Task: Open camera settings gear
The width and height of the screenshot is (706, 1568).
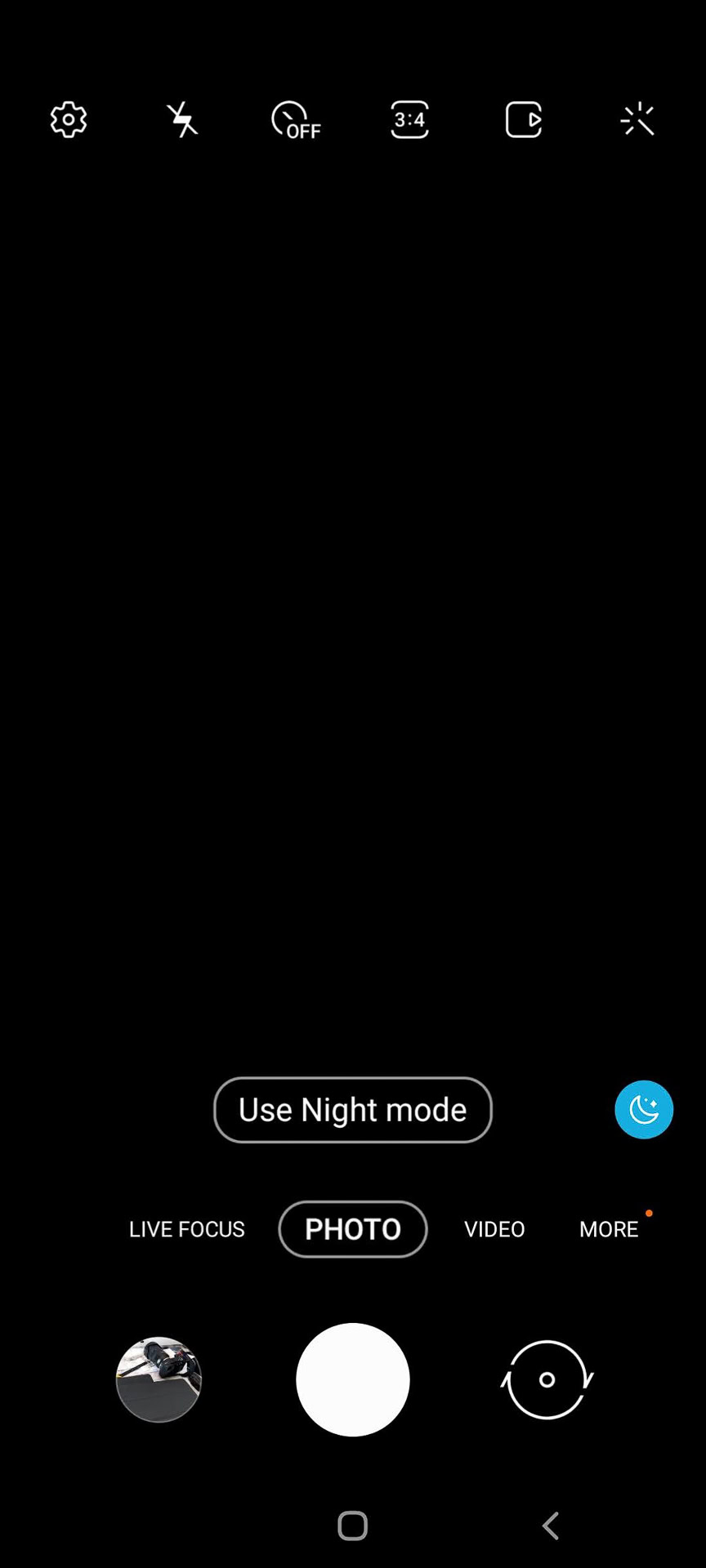Action: (x=69, y=120)
